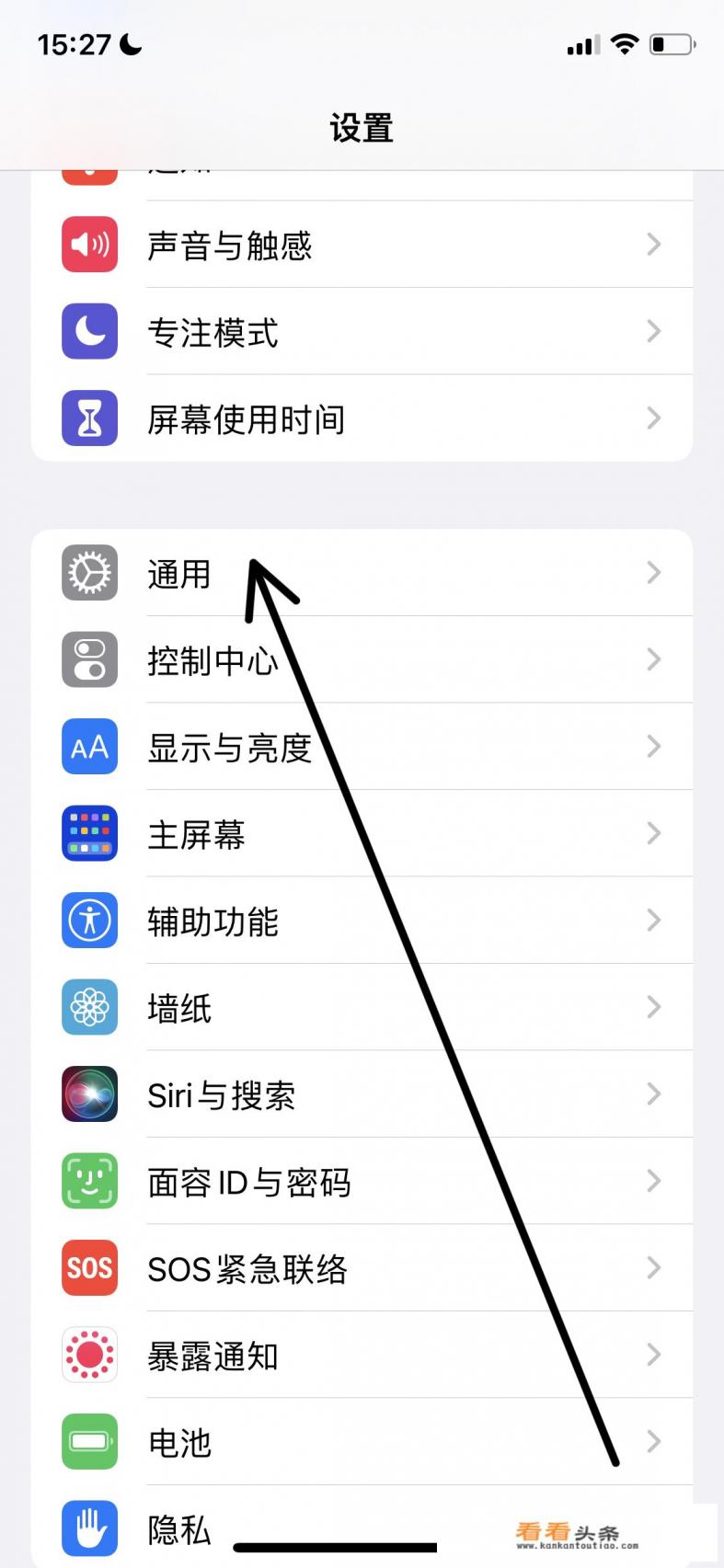724x1568 pixels.
Task: Open the 主屏幕 grid icon
Action: tap(89, 833)
